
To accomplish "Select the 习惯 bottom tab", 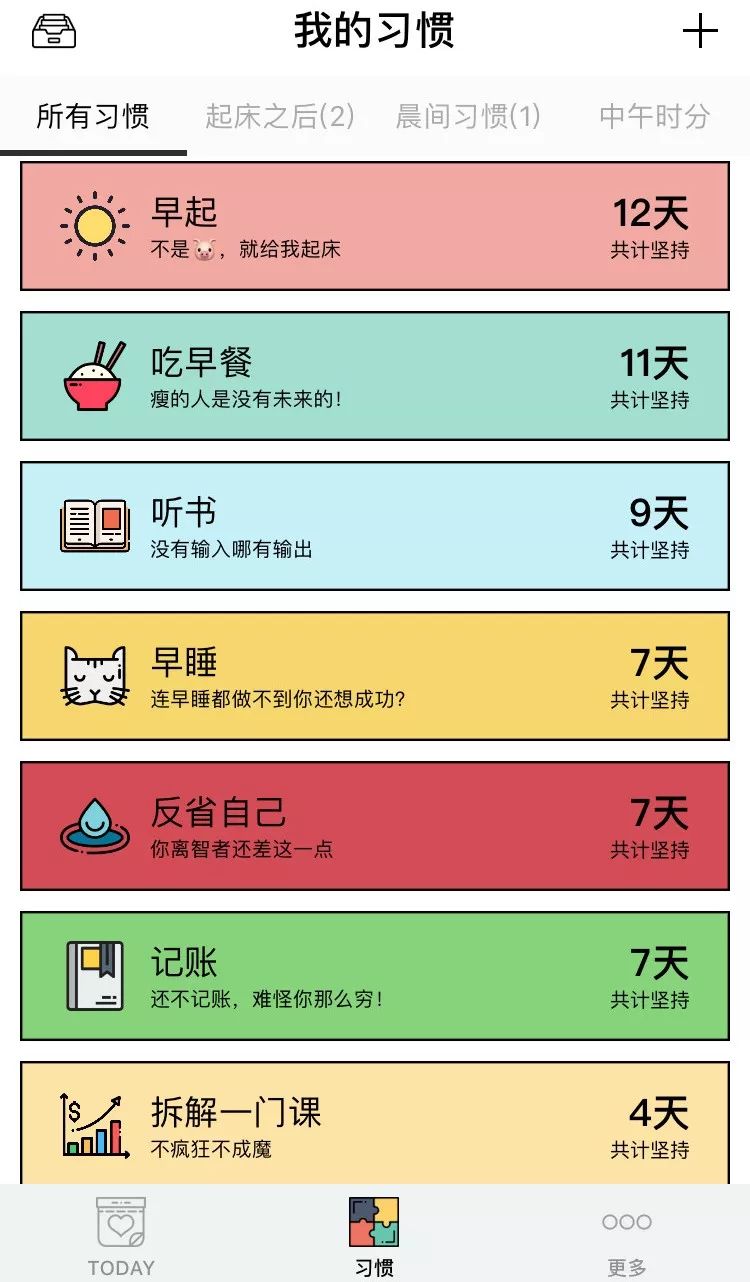I will click(x=374, y=1236).
